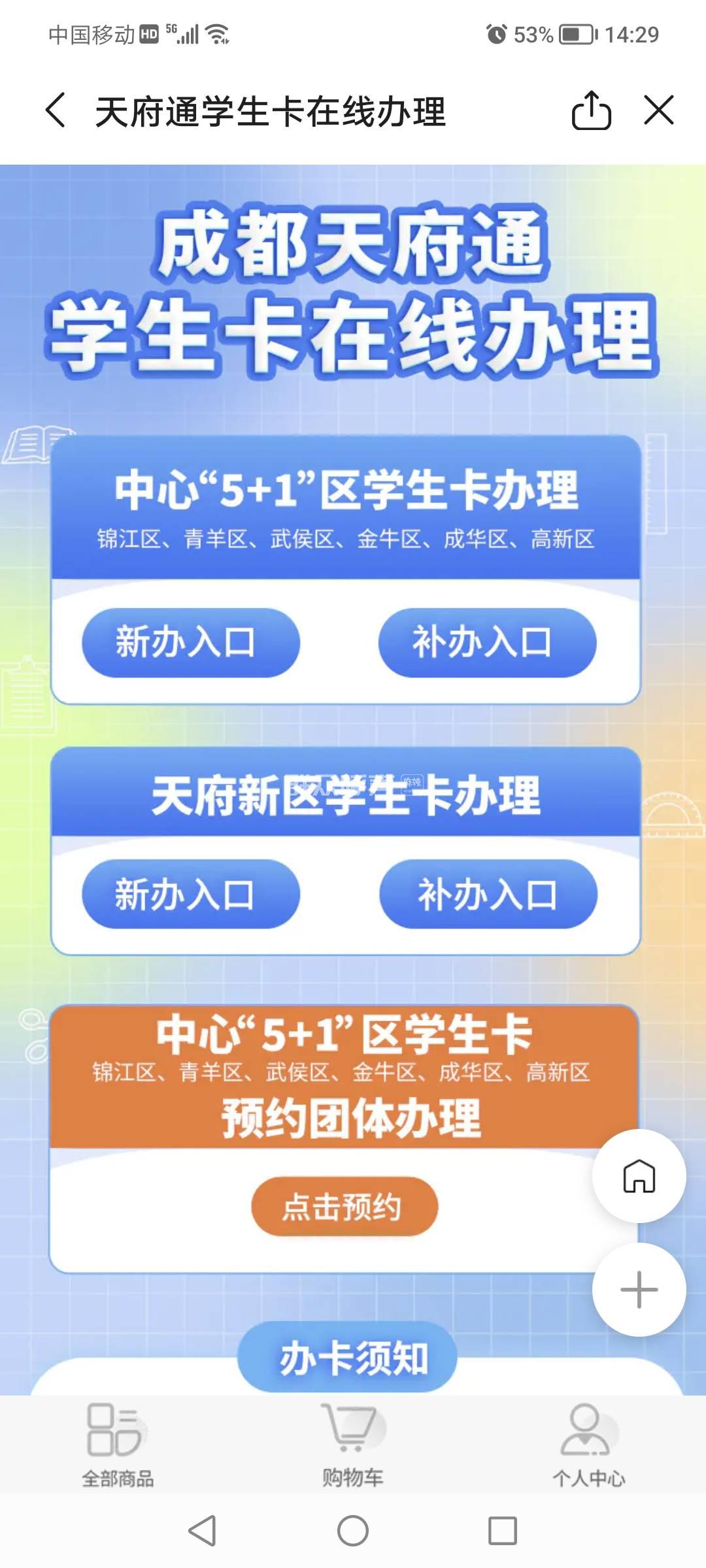Close the 天府通学生卡在线办理 page
The height and width of the screenshot is (1568, 706).
658,110
